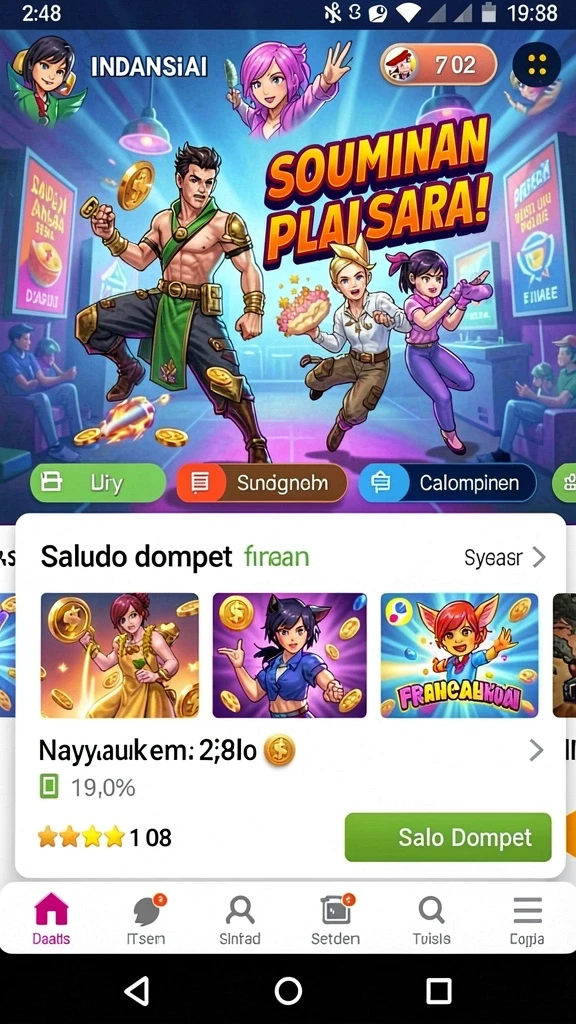Open the Franealnoai game tile
This screenshot has width=576, height=1024.
tap(459, 655)
